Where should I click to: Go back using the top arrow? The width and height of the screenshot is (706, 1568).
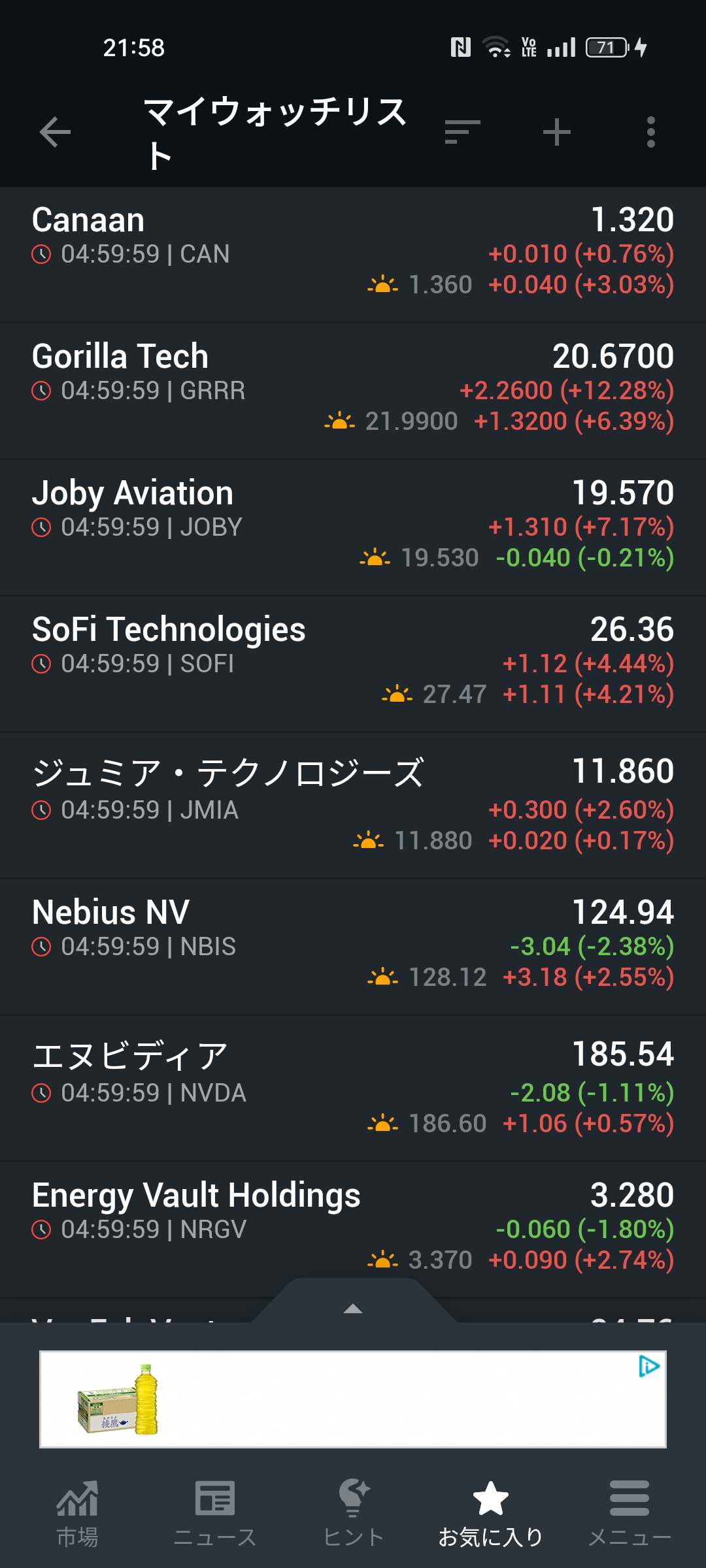click(55, 133)
